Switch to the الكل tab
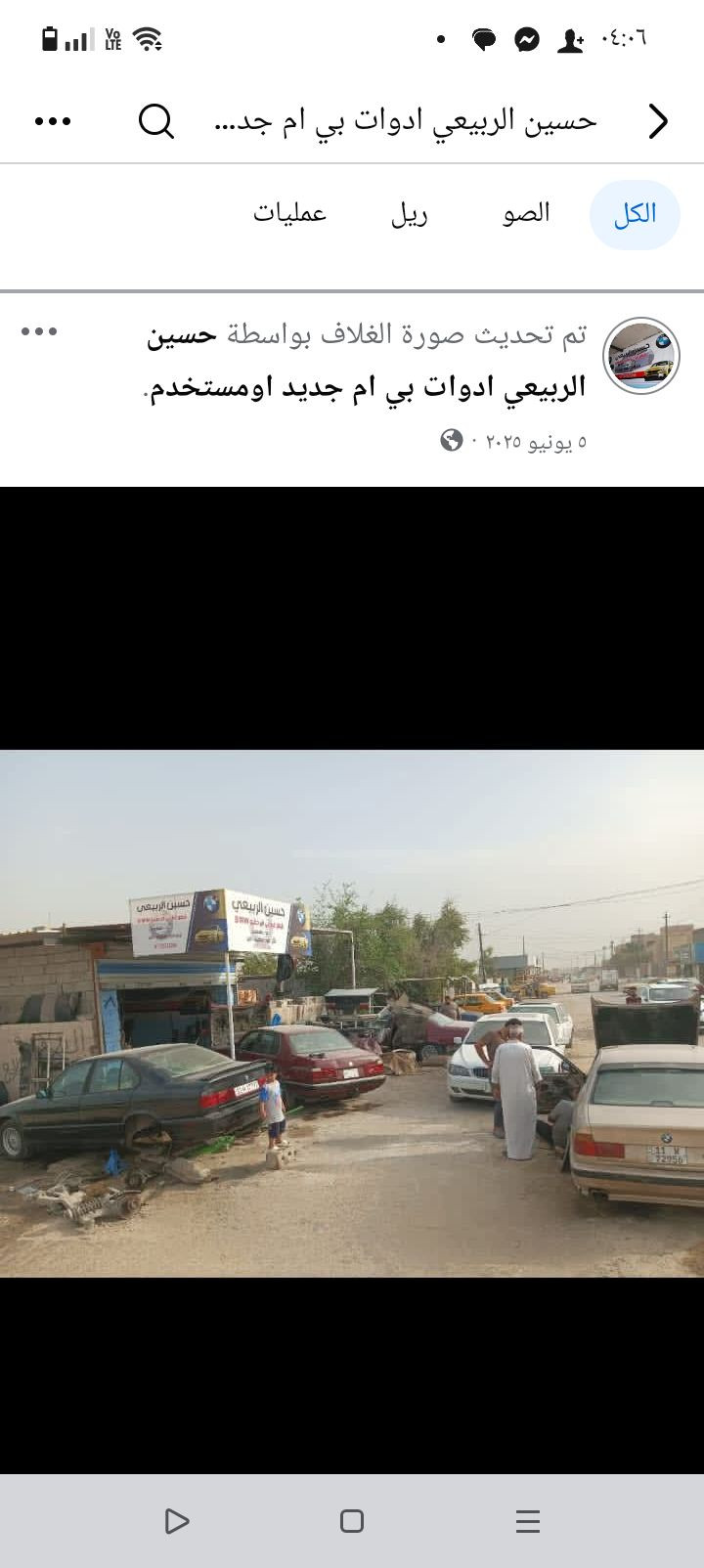The image size is (704, 1568). coord(635,214)
